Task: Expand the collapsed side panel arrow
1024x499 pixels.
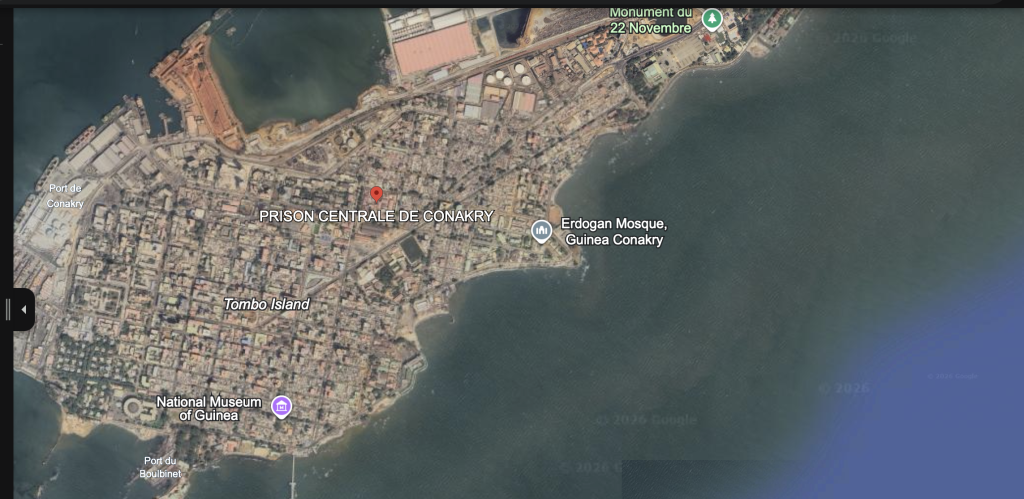Action: pyautogui.click(x=23, y=310)
